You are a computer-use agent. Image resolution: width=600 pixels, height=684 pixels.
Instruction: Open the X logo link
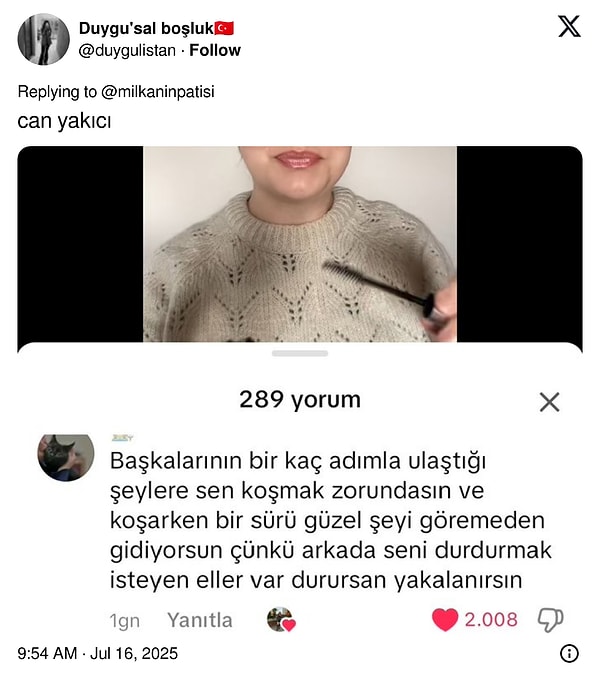click(x=568, y=27)
